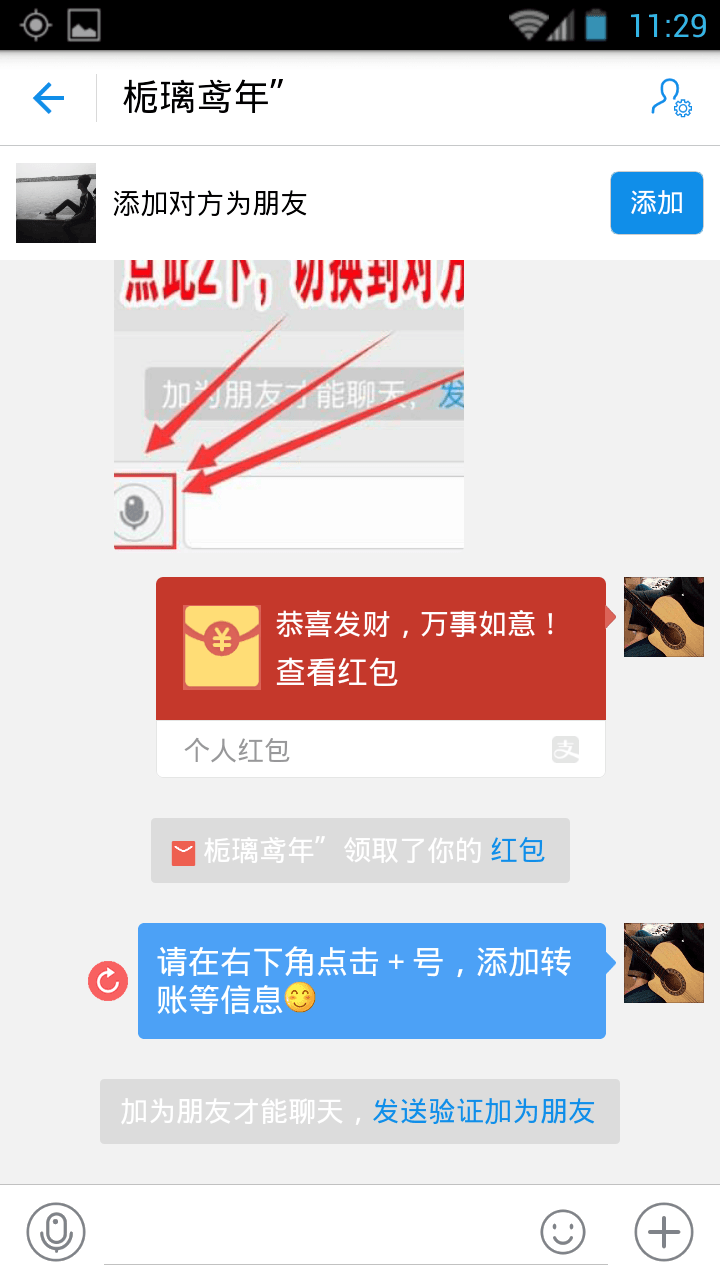Viewport: 720px width, 1280px height.
Task: Open my guitar avatar beside red packet
Action: tap(663, 617)
